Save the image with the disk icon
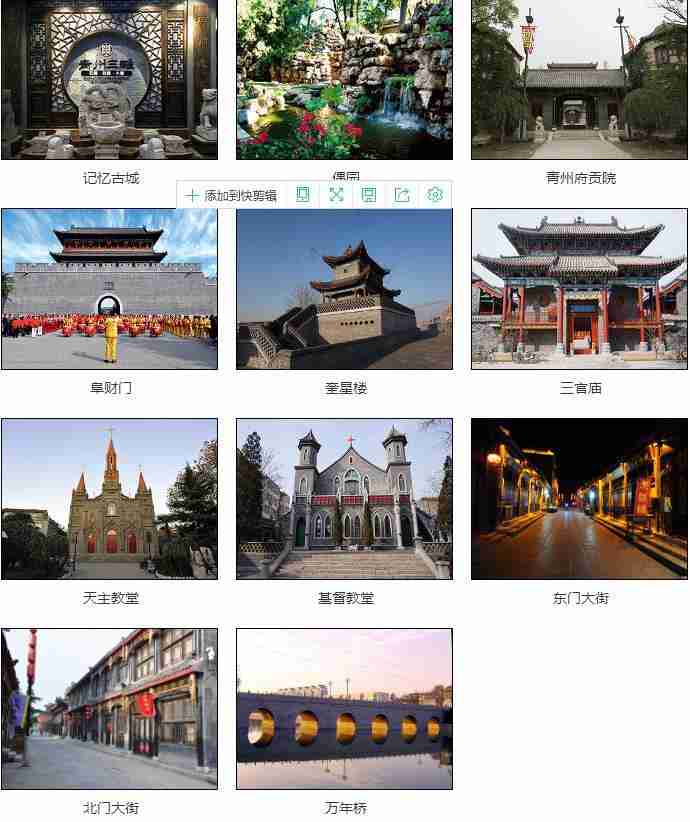This screenshot has height=822, width=690. [369, 195]
